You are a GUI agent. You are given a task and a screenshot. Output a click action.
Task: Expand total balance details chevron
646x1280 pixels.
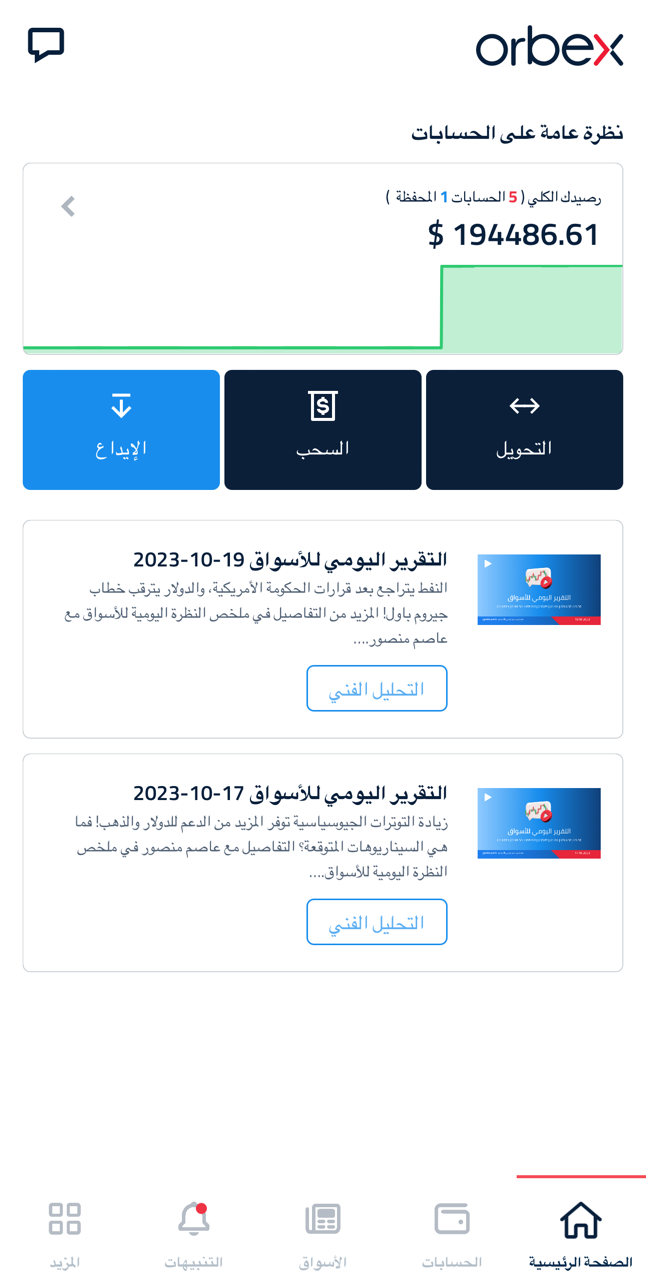(68, 207)
